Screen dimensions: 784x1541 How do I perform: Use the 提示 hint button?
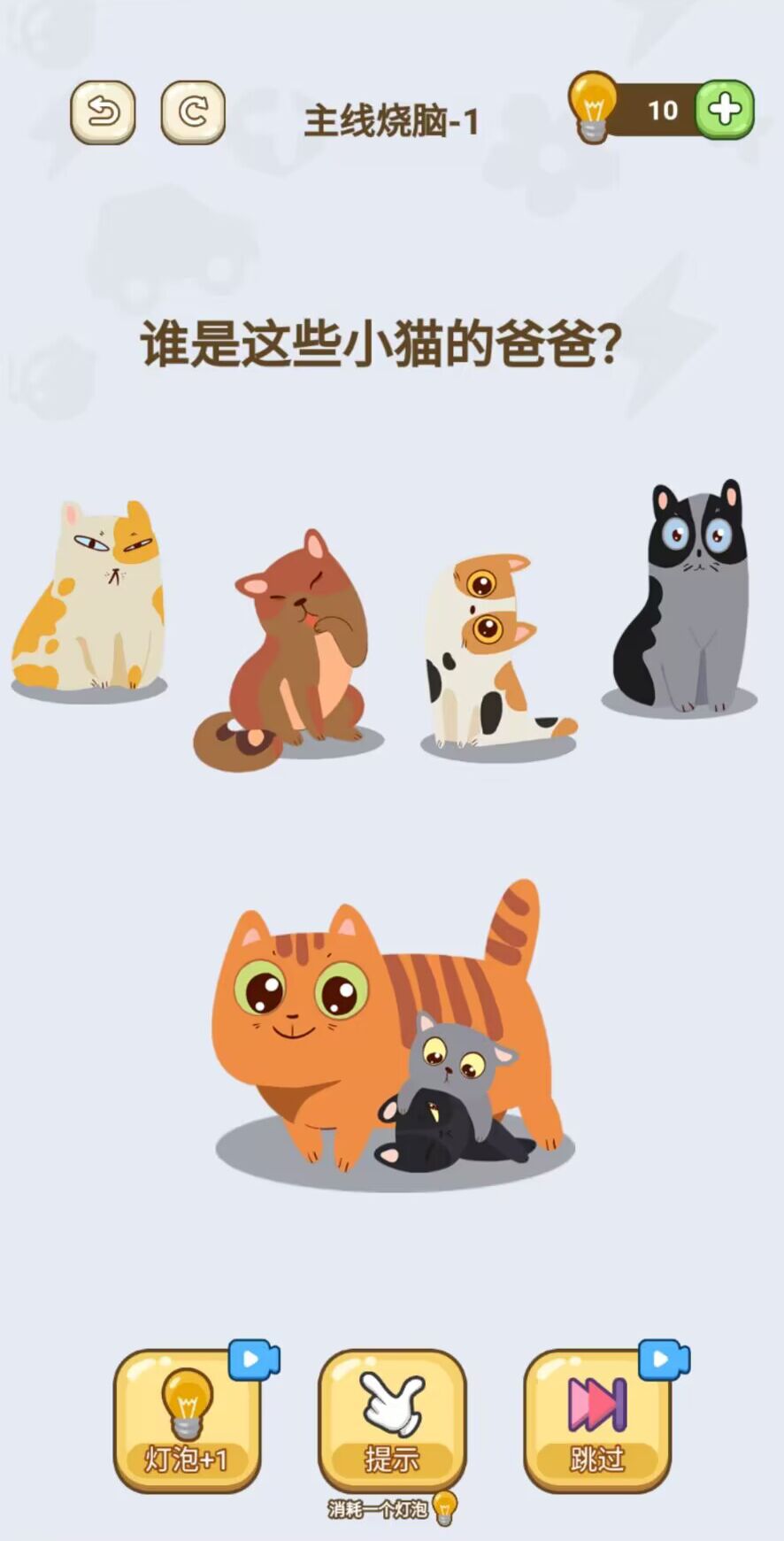pos(392,1421)
